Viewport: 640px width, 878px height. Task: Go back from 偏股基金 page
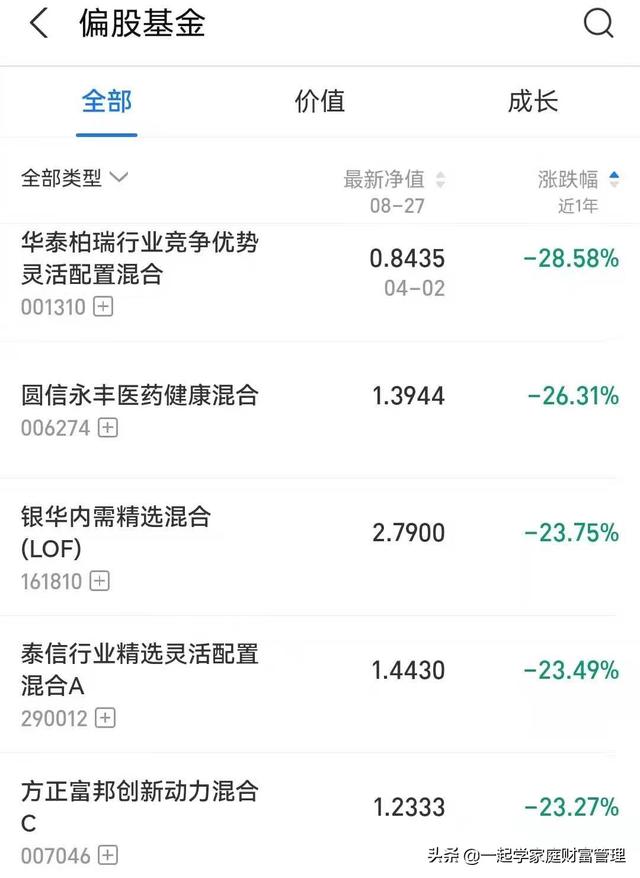tap(38, 24)
